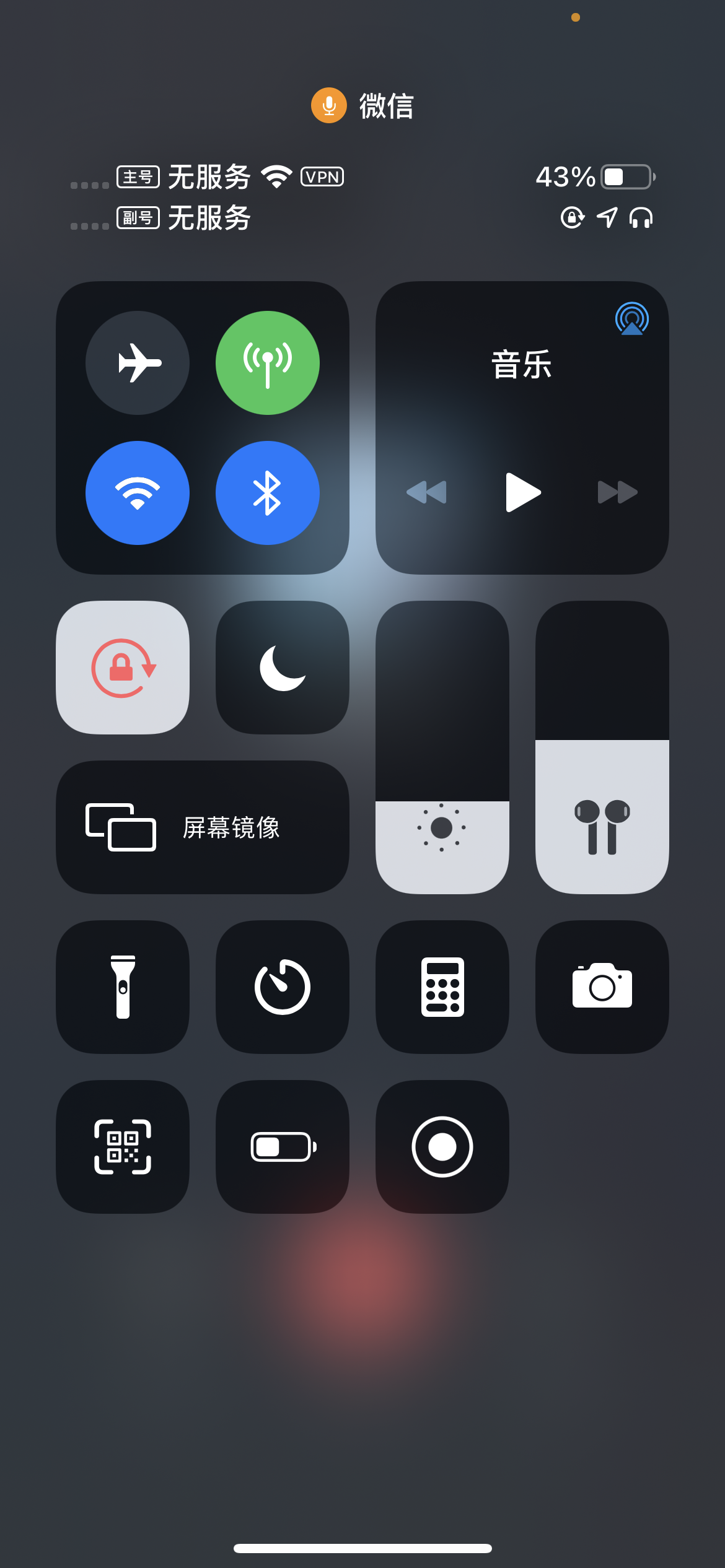Screen dimensions: 725x1568
Task: Disable cellular data
Action: pyautogui.click(x=268, y=363)
